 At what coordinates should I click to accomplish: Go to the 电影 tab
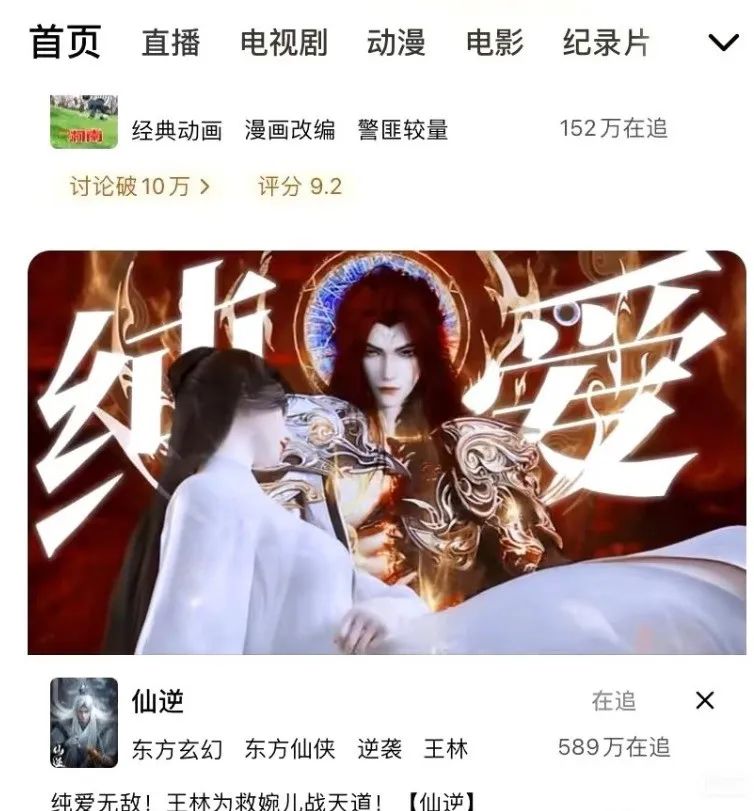[496, 43]
